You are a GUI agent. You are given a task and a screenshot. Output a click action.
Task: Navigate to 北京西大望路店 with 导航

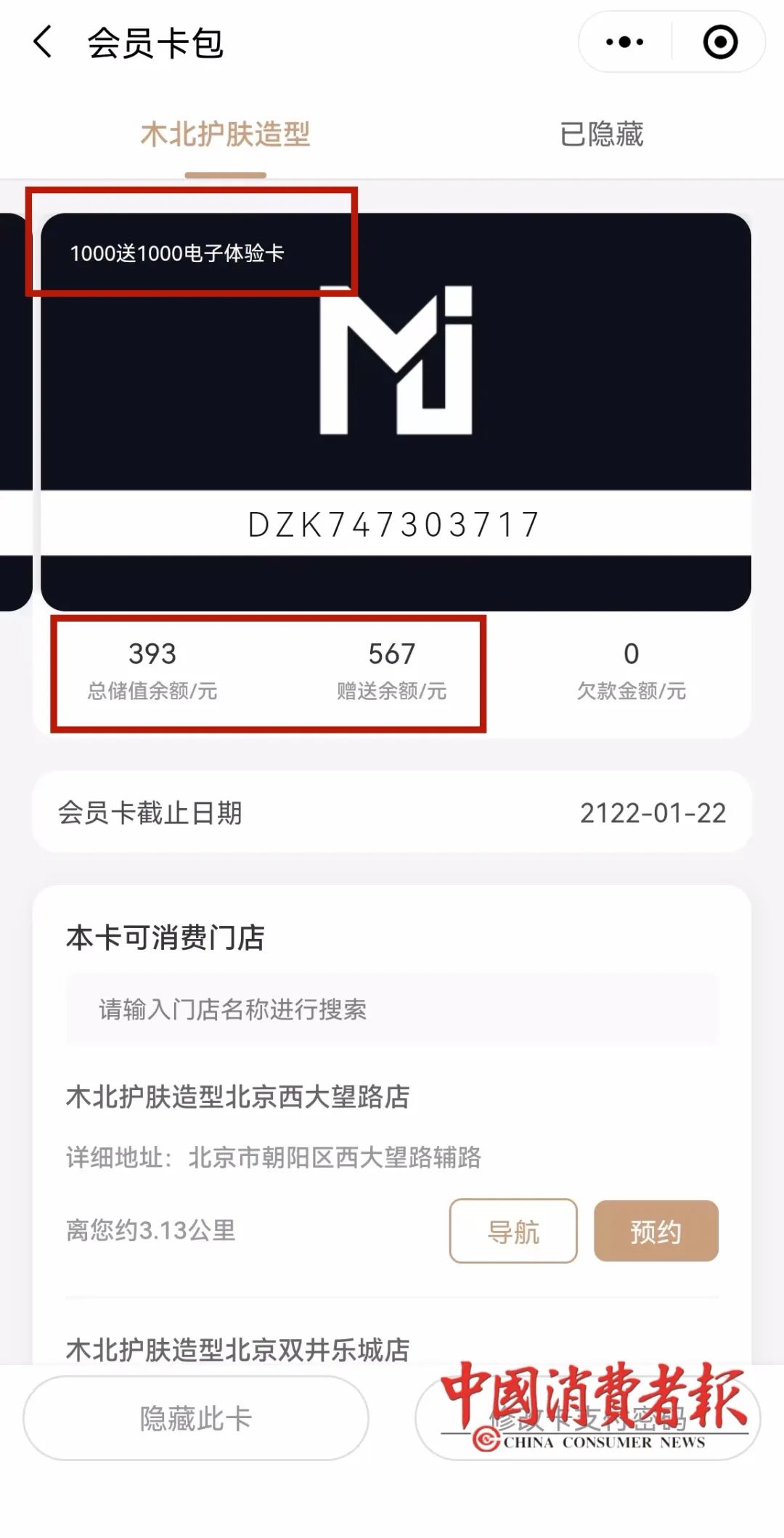pos(513,1232)
